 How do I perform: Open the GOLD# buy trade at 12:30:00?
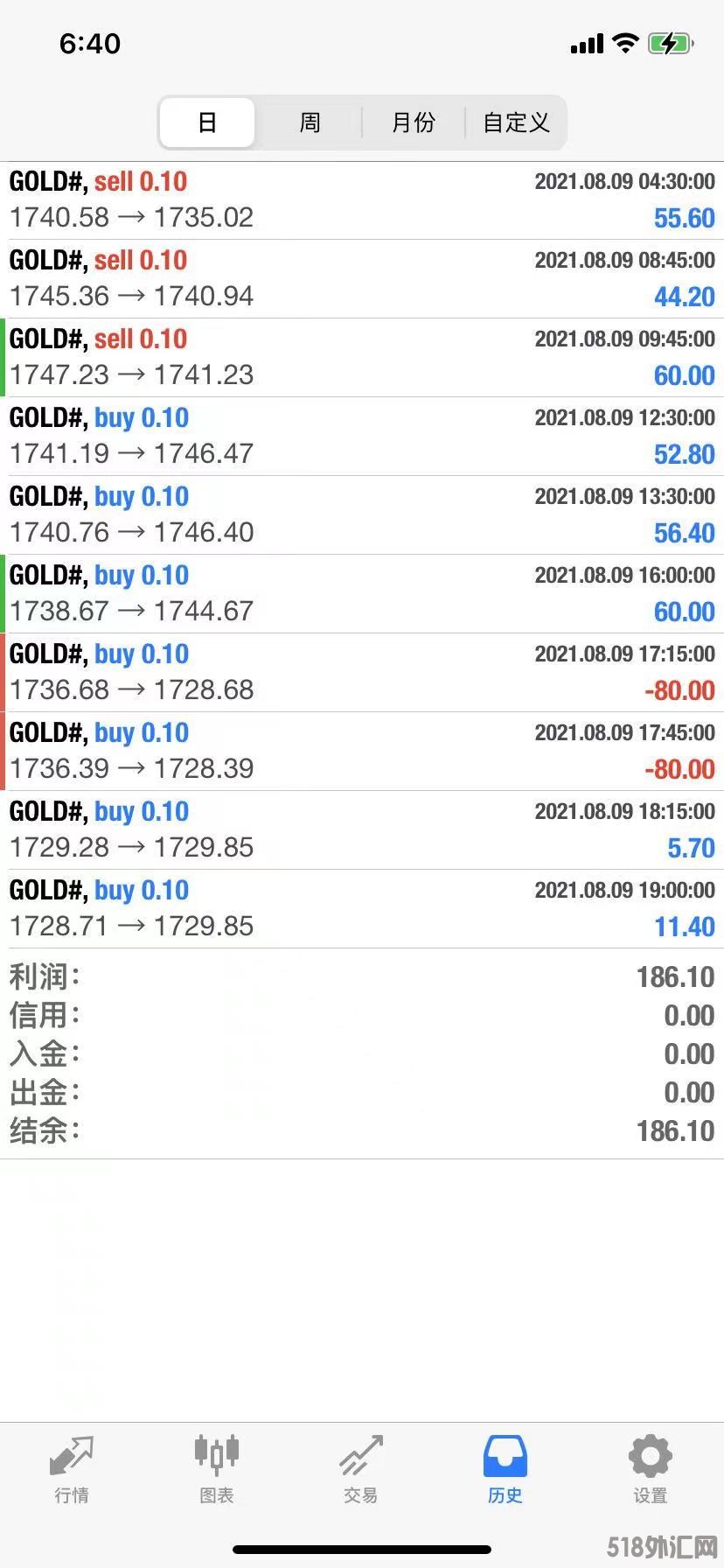362,437
